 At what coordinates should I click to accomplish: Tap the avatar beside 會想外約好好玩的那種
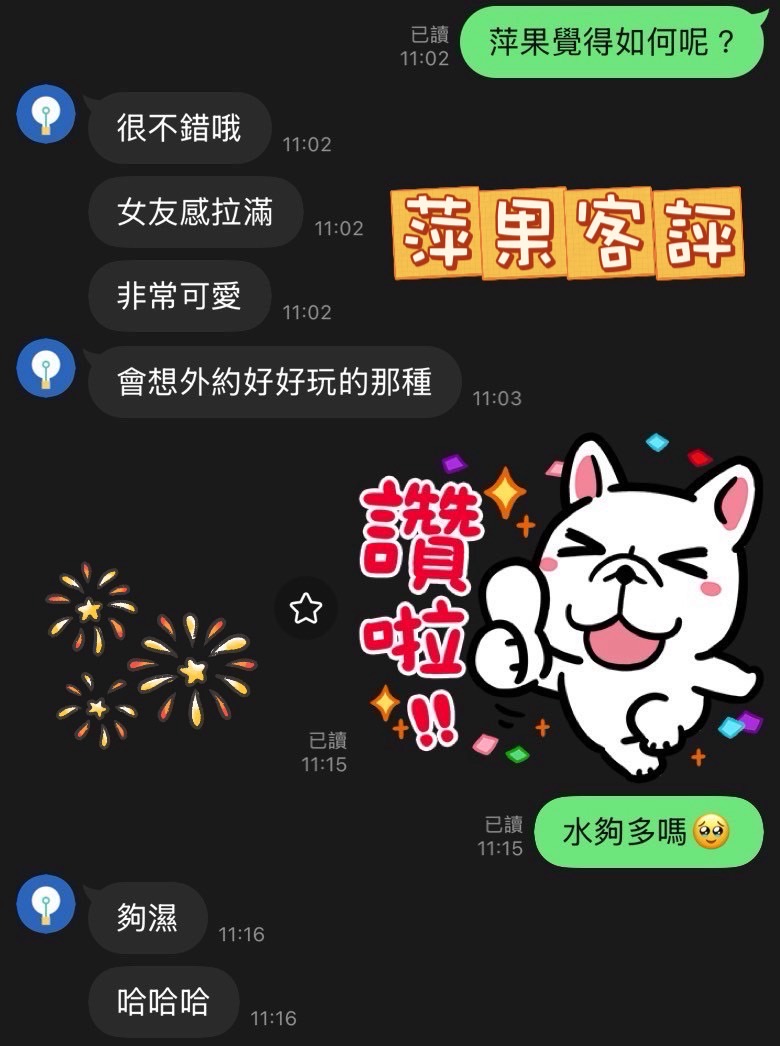[x=46, y=368]
